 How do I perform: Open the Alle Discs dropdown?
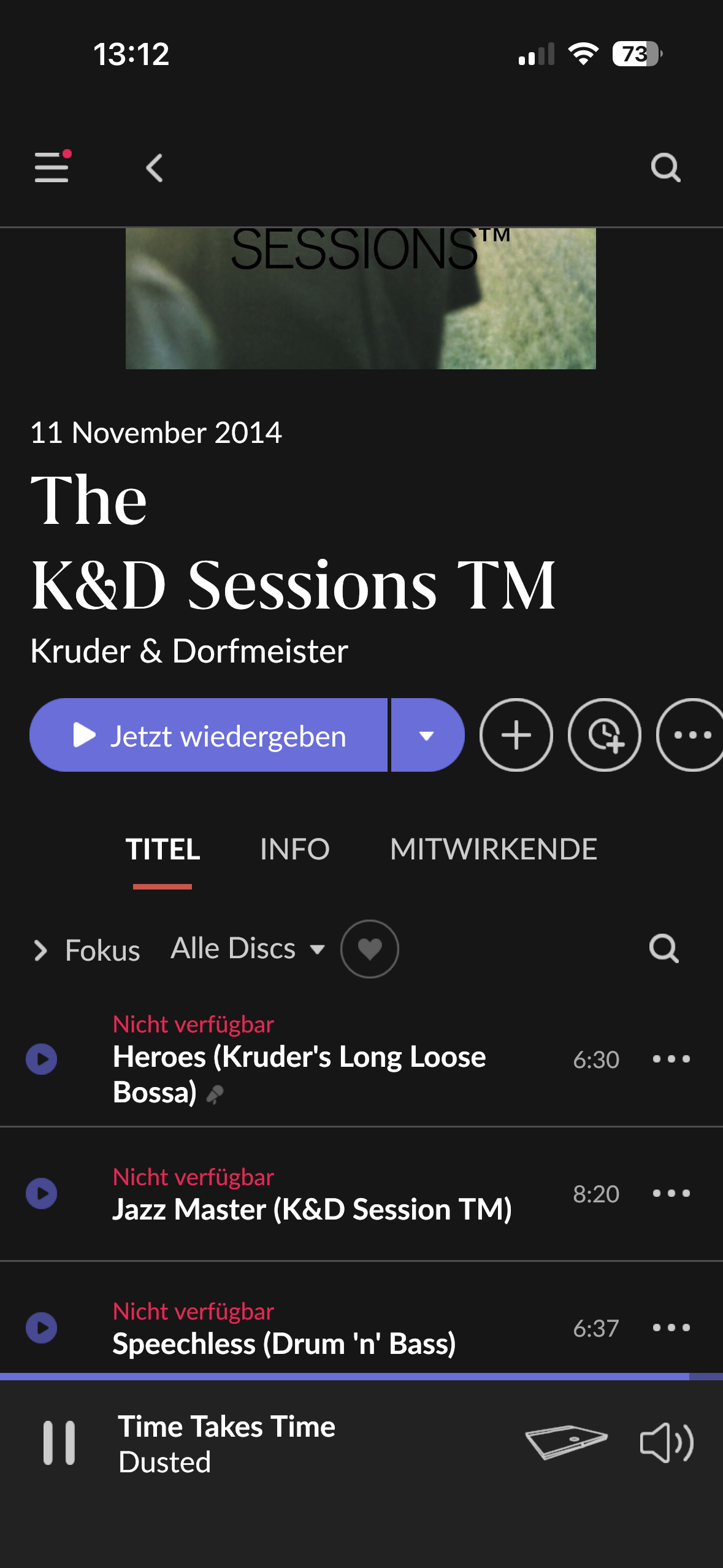coord(247,949)
